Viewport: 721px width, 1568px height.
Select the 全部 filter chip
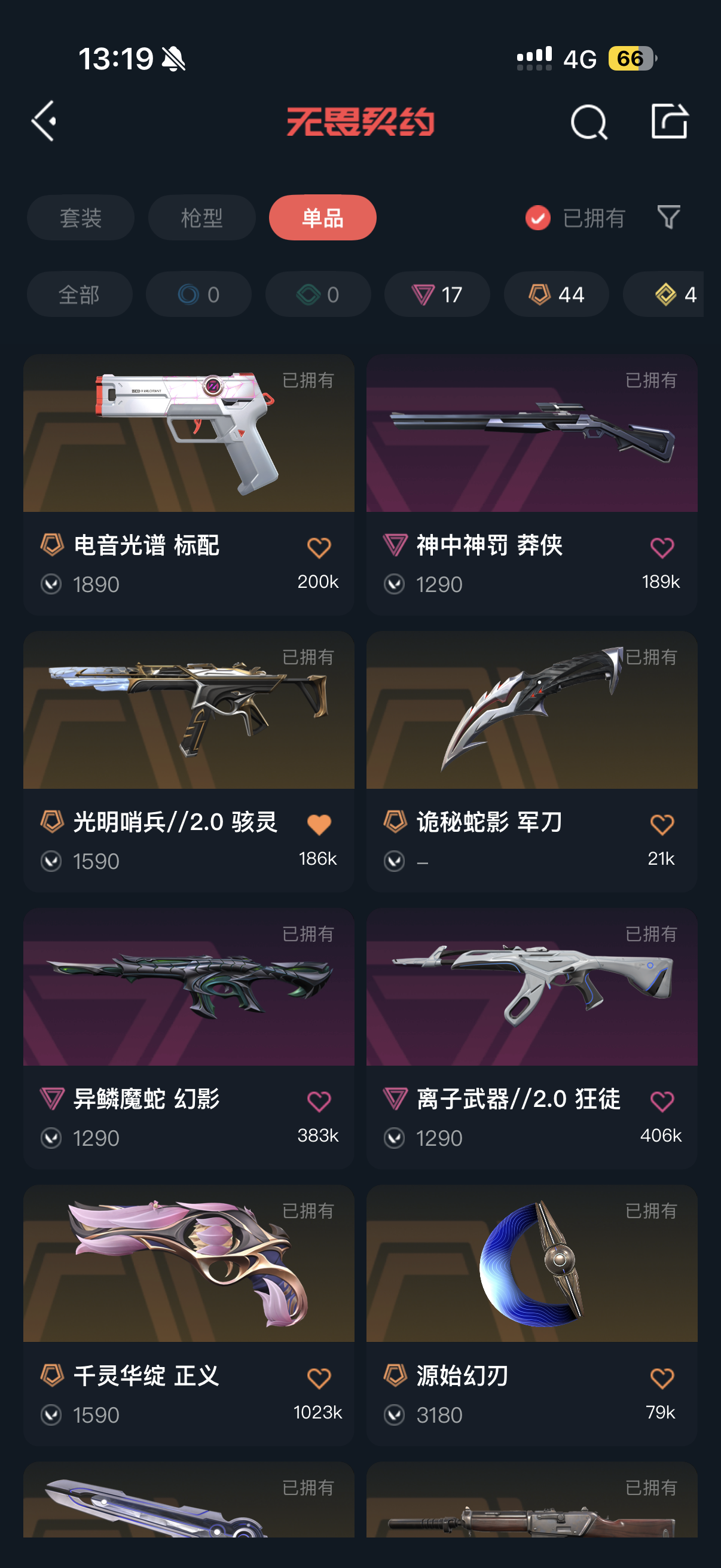(79, 294)
